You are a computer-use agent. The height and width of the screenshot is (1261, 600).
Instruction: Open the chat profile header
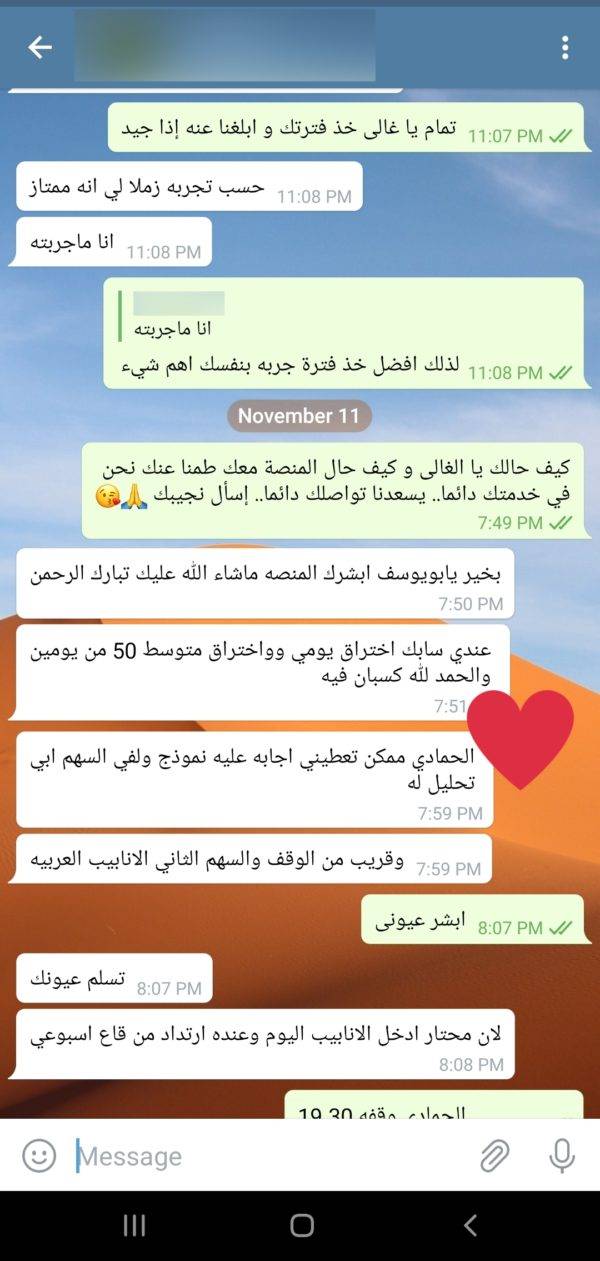click(225, 46)
